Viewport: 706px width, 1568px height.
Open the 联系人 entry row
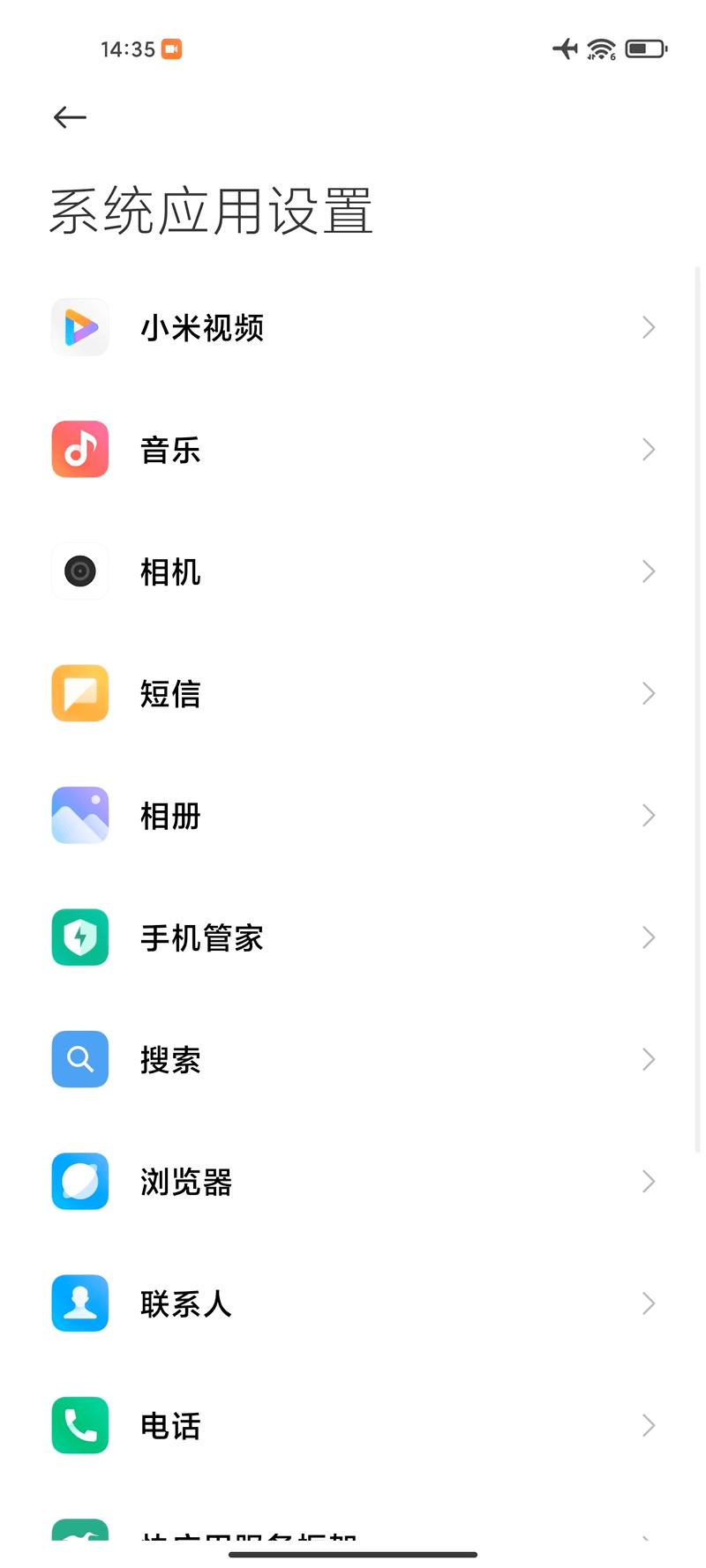click(x=353, y=1303)
